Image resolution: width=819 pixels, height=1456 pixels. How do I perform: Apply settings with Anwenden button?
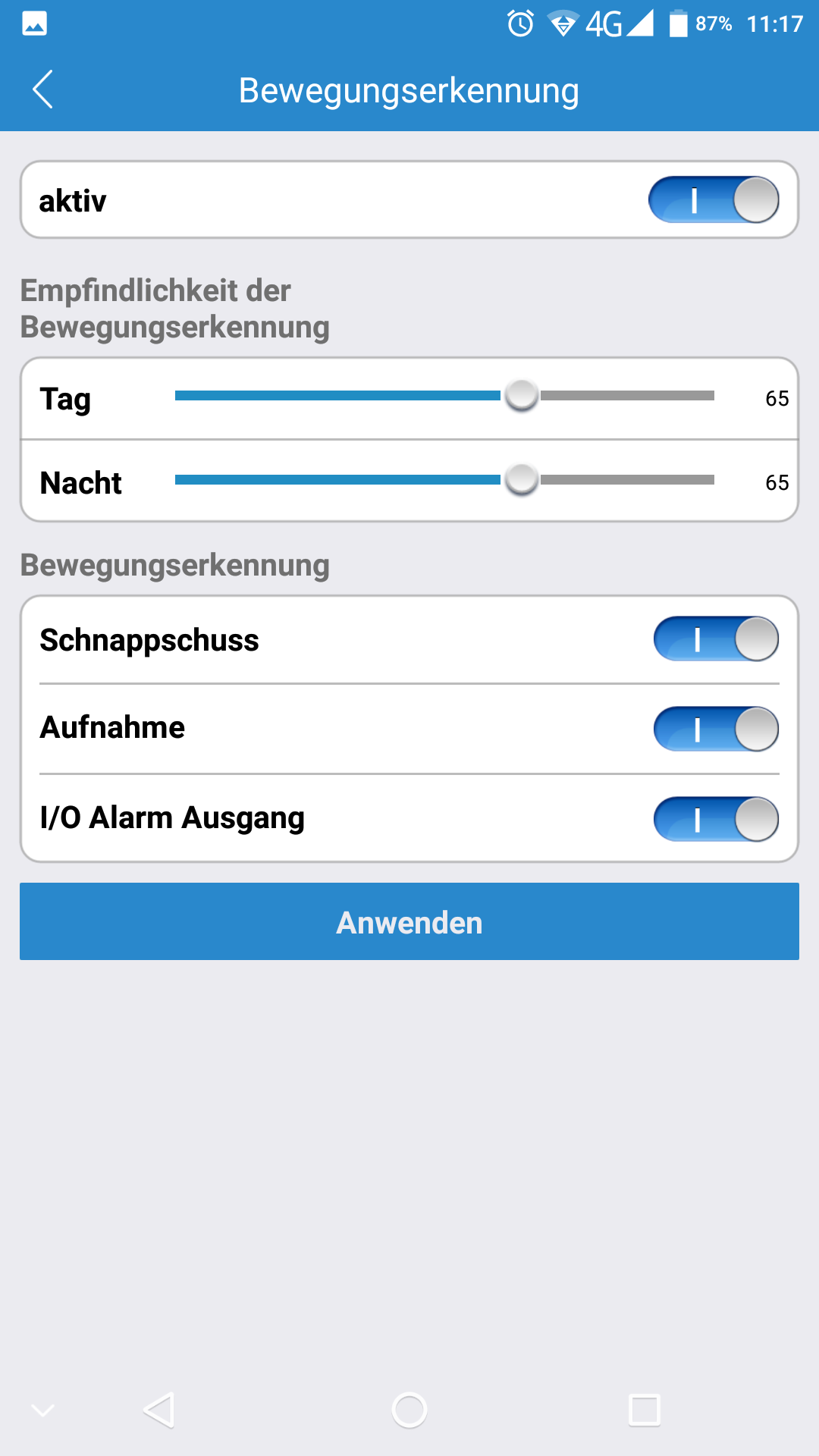point(409,922)
